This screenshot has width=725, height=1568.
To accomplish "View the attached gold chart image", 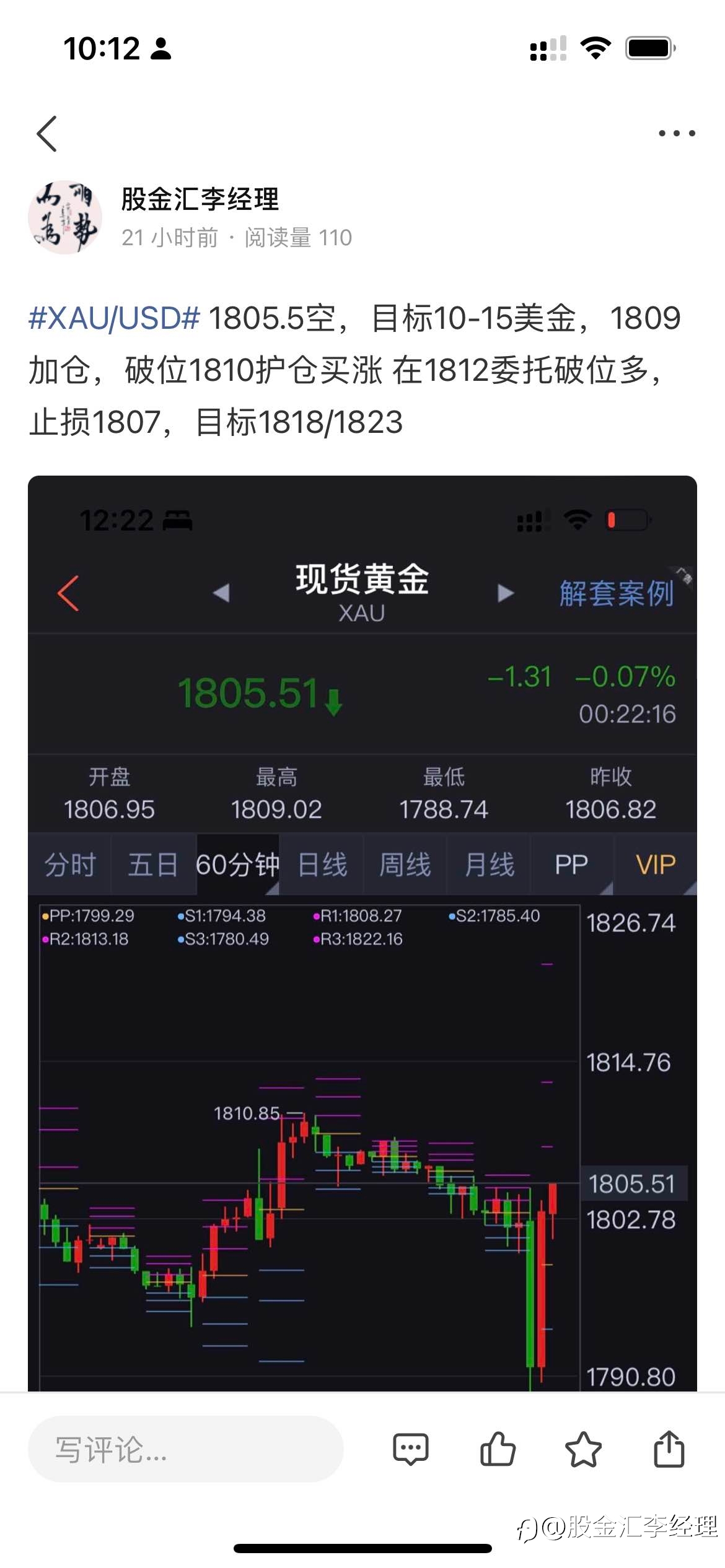I will pyautogui.click(x=362, y=933).
